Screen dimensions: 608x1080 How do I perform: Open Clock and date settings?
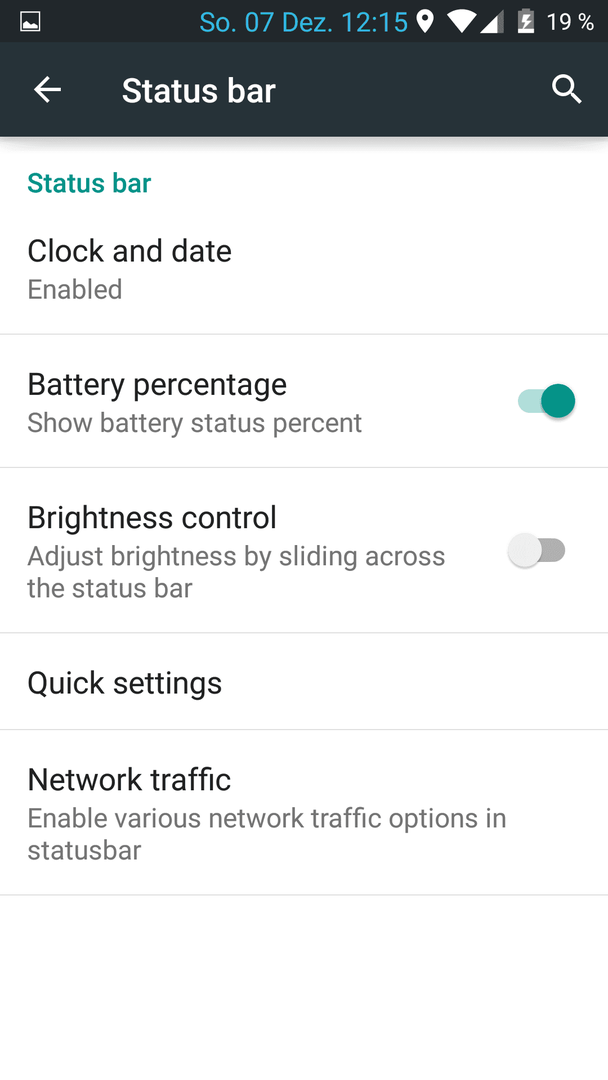304,269
